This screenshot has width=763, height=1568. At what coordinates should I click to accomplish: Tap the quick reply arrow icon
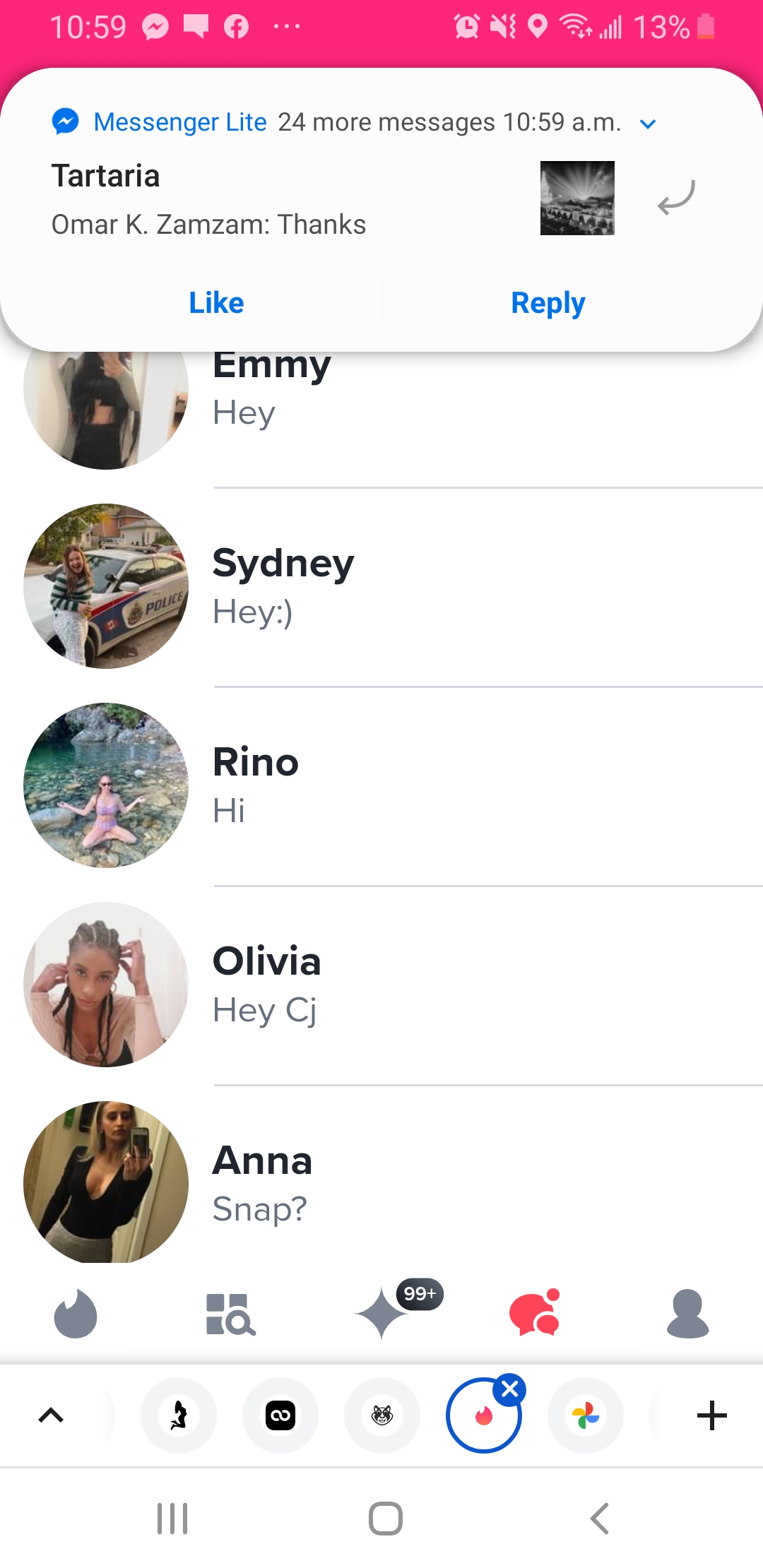(x=676, y=198)
